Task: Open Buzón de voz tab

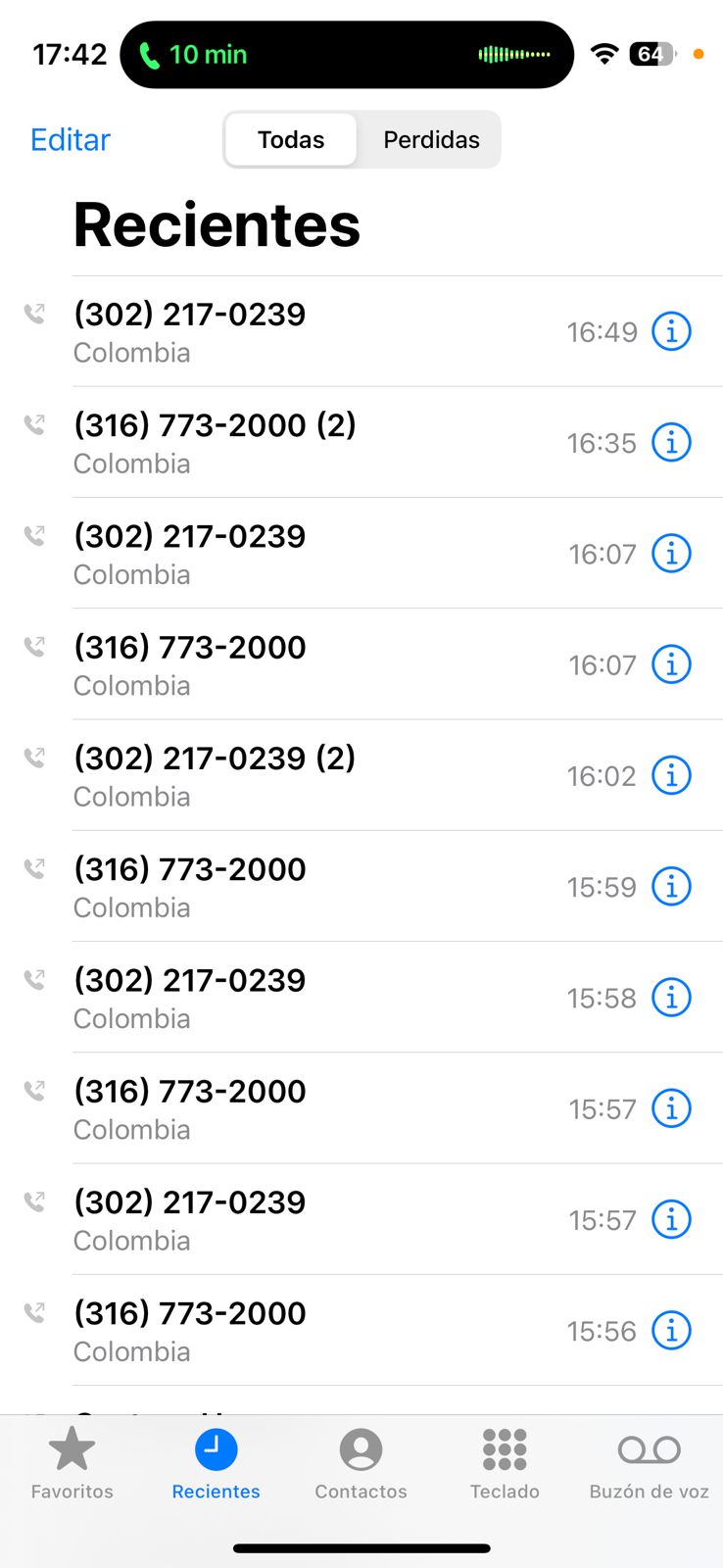Action: [x=649, y=1463]
